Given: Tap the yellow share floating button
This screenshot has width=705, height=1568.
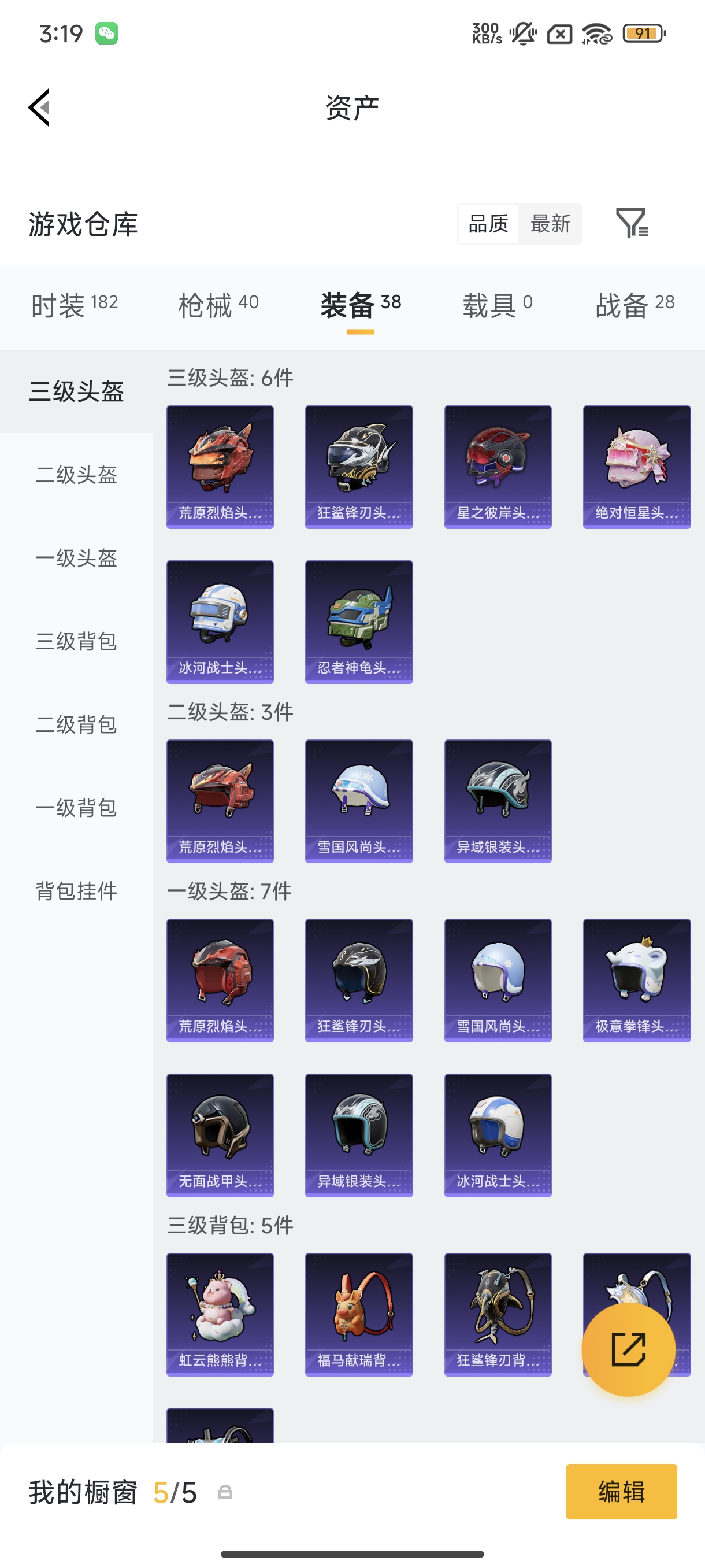Looking at the screenshot, I should (x=628, y=1349).
